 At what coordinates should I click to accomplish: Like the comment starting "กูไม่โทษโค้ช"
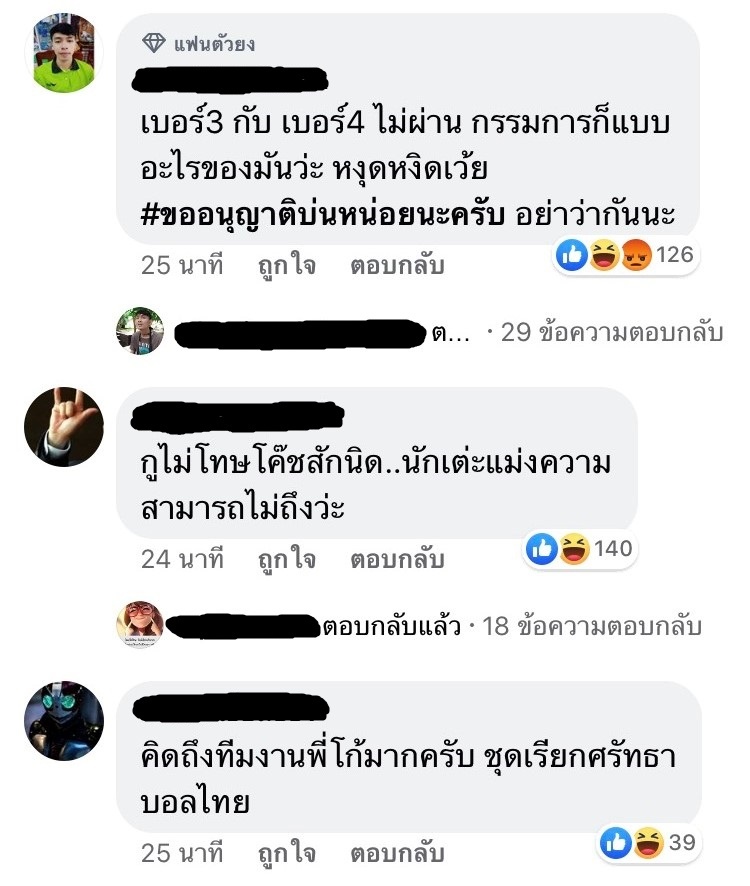pyautogui.click(x=285, y=559)
